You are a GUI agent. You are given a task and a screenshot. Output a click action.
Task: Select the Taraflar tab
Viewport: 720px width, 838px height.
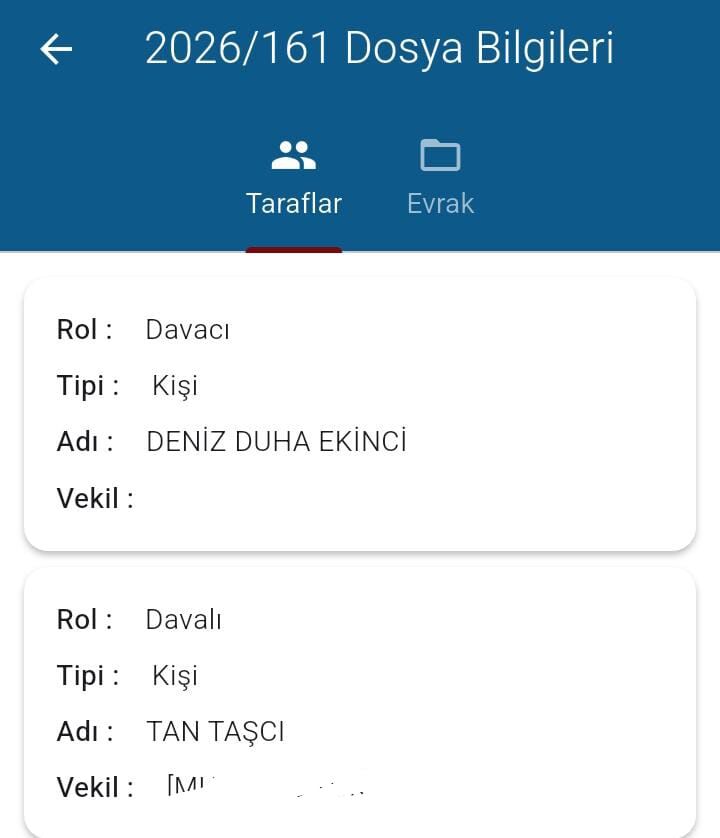point(294,178)
